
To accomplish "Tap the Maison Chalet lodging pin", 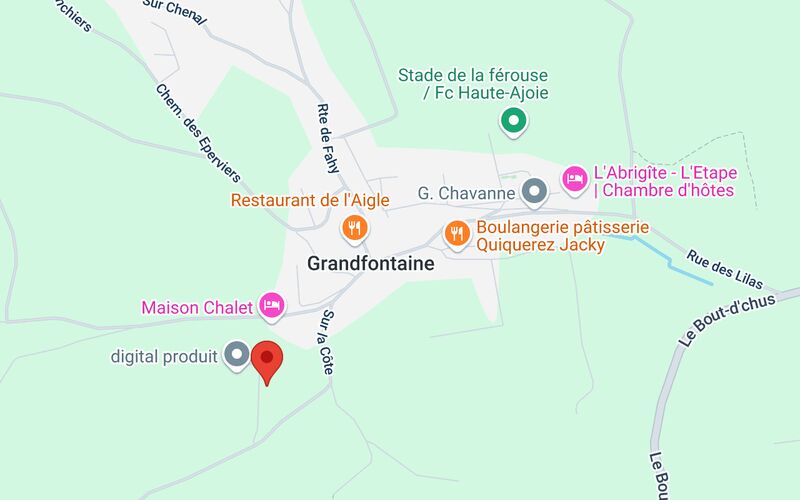I will (271, 304).
